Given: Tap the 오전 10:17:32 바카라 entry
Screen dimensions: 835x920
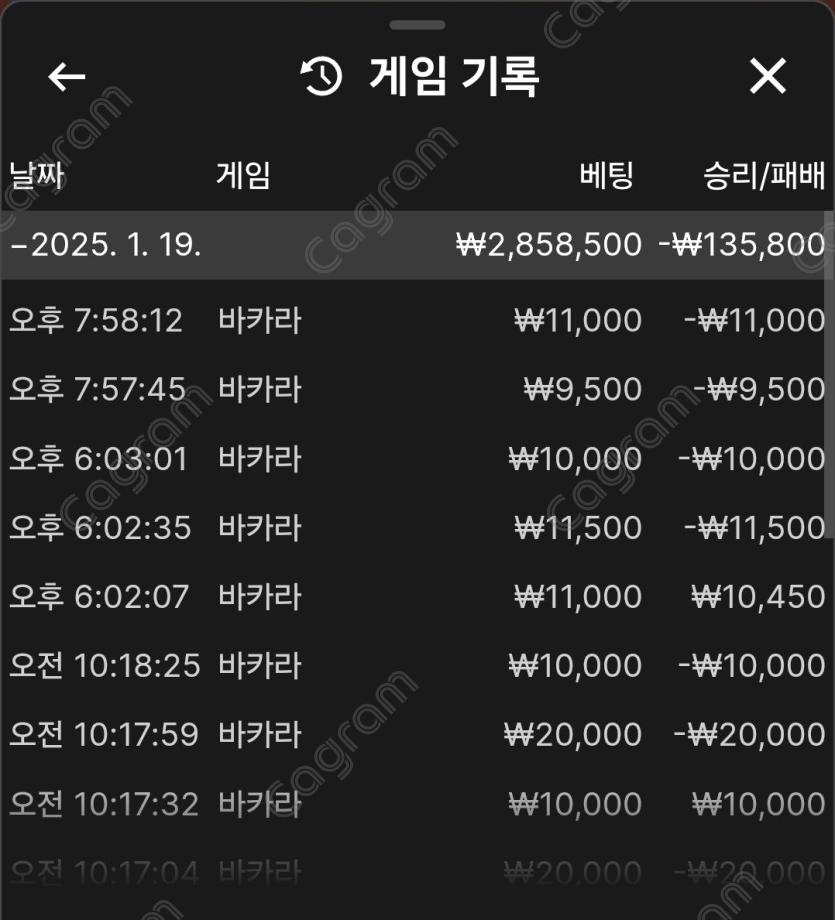Looking at the screenshot, I should click(x=416, y=804).
